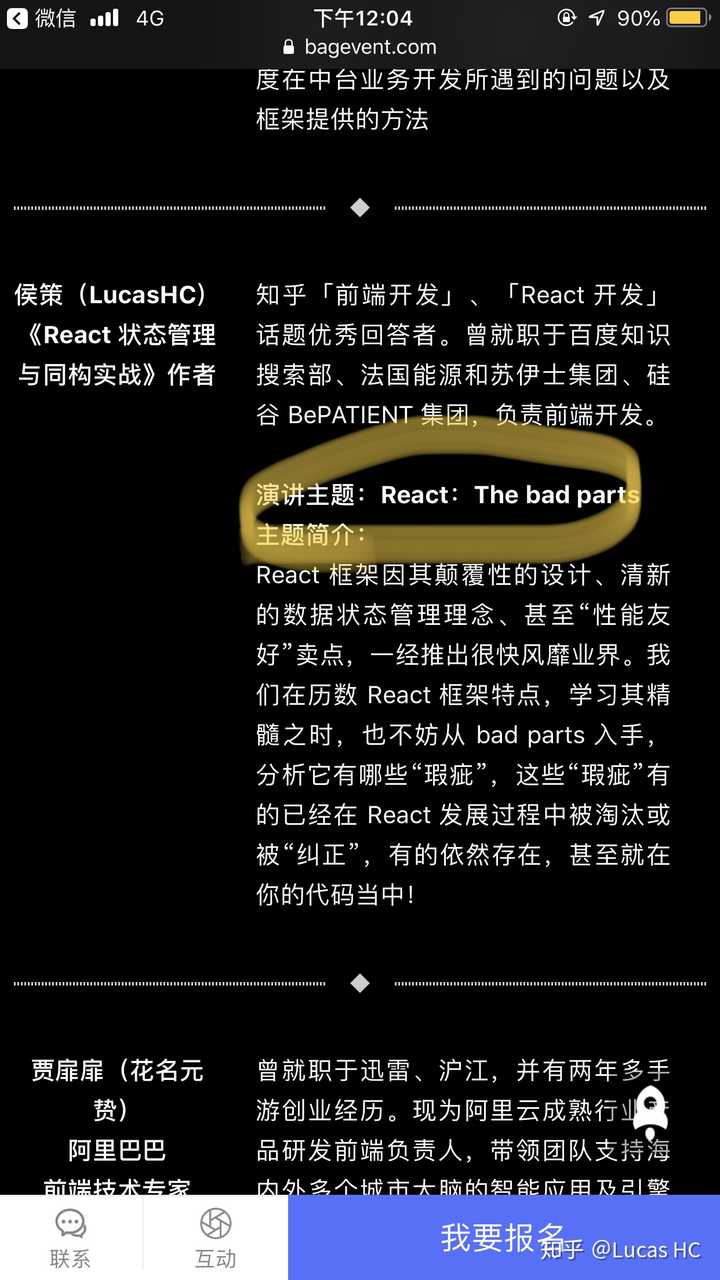Tap the rocket back-to-top icon
720x1280 pixels.
650,1112
